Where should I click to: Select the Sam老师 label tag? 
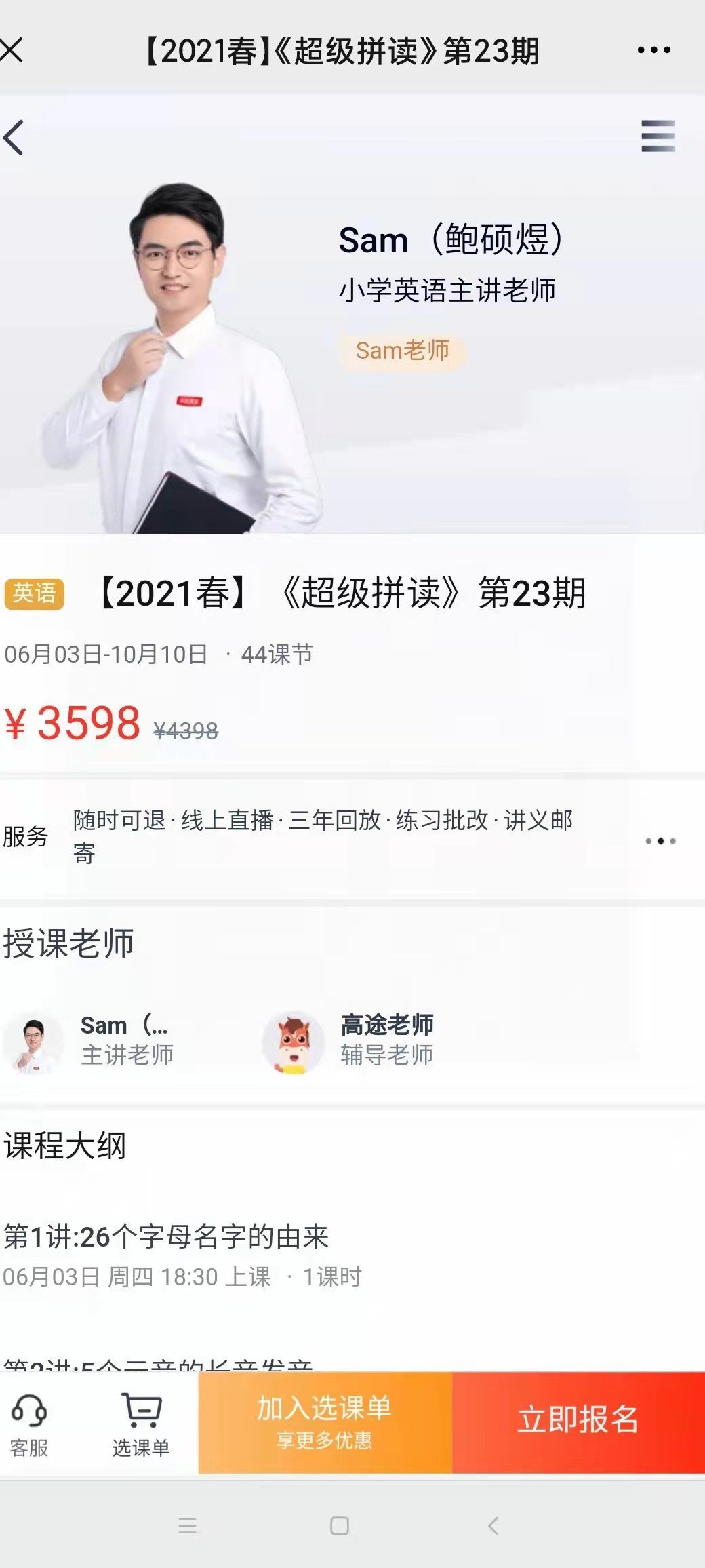403,351
